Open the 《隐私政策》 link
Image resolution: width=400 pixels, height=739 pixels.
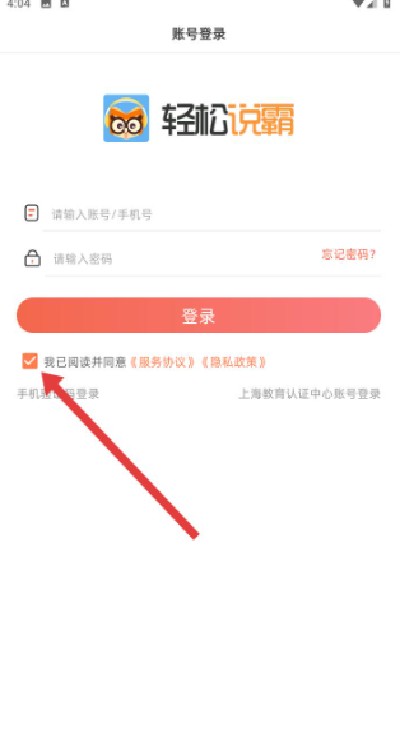(x=234, y=362)
